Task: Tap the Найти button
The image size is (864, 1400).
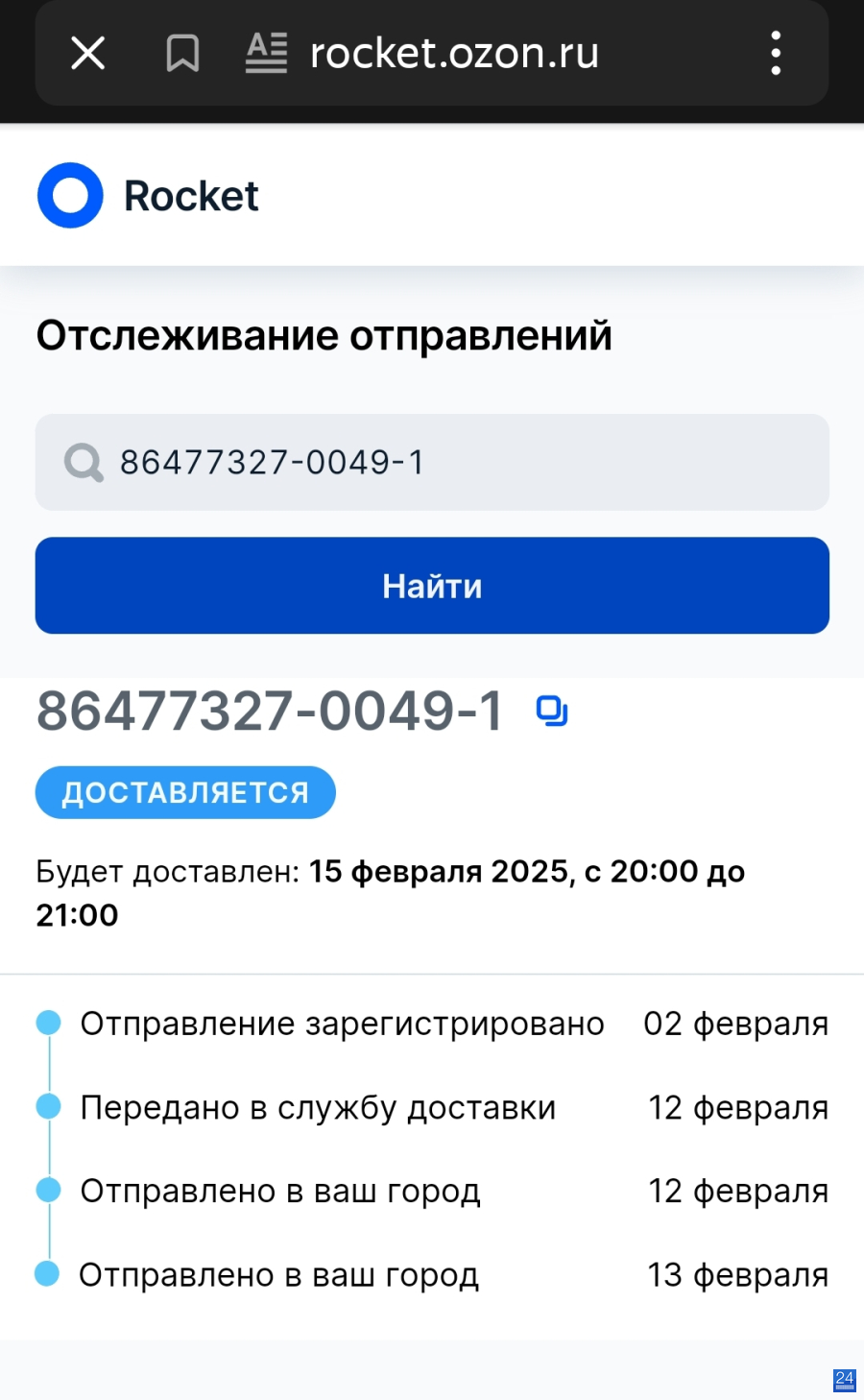Action: (432, 586)
